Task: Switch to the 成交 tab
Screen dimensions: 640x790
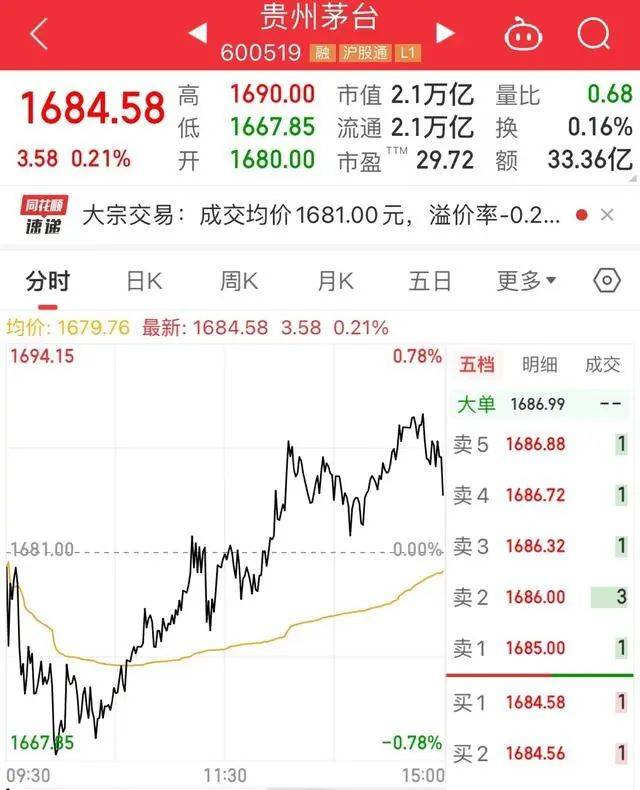Action: pyautogui.click(x=602, y=365)
